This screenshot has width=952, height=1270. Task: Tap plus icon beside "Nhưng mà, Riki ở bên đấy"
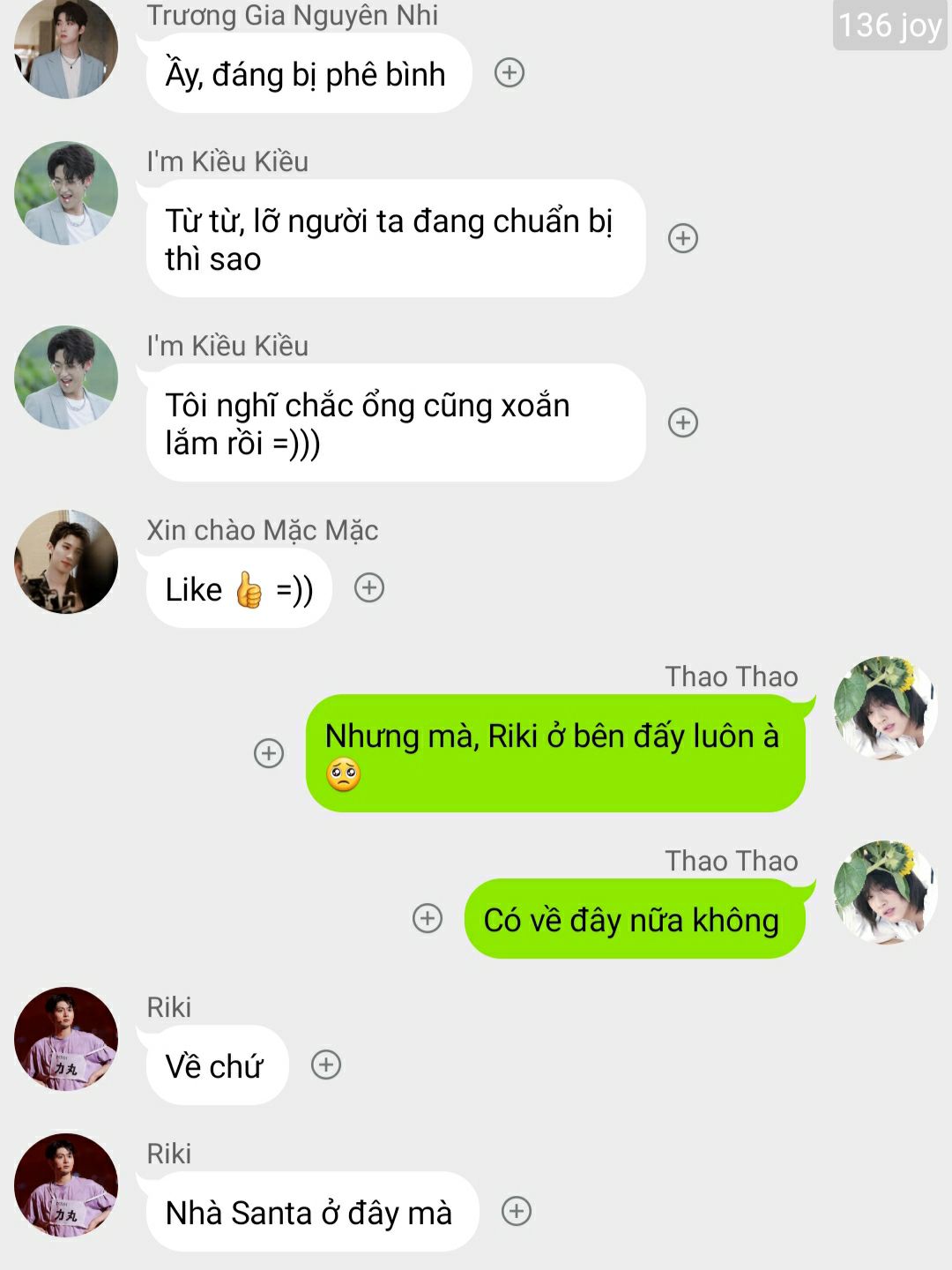pos(269,753)
